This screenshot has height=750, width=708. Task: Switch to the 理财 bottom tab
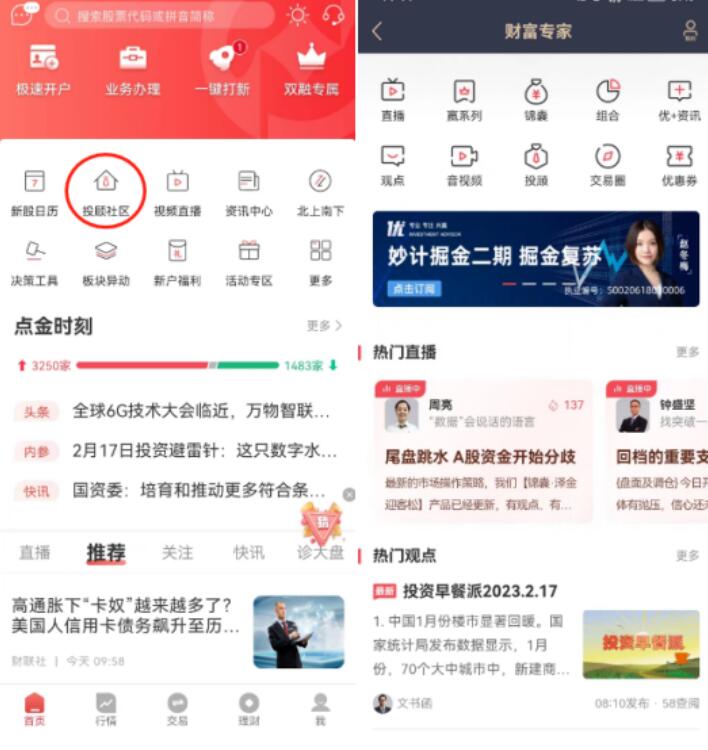(x=249, y=709)
